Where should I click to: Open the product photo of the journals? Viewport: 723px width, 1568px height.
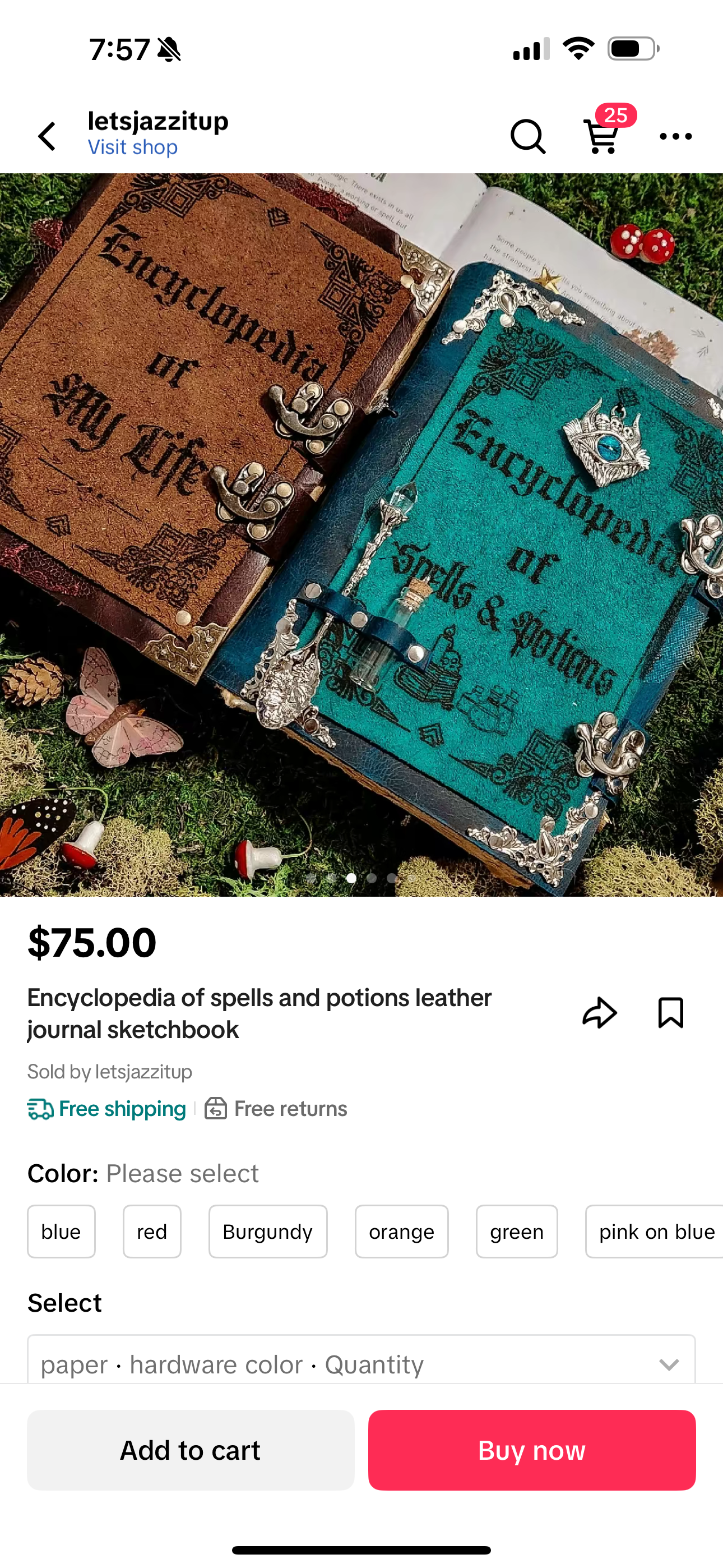coord(361,534)
